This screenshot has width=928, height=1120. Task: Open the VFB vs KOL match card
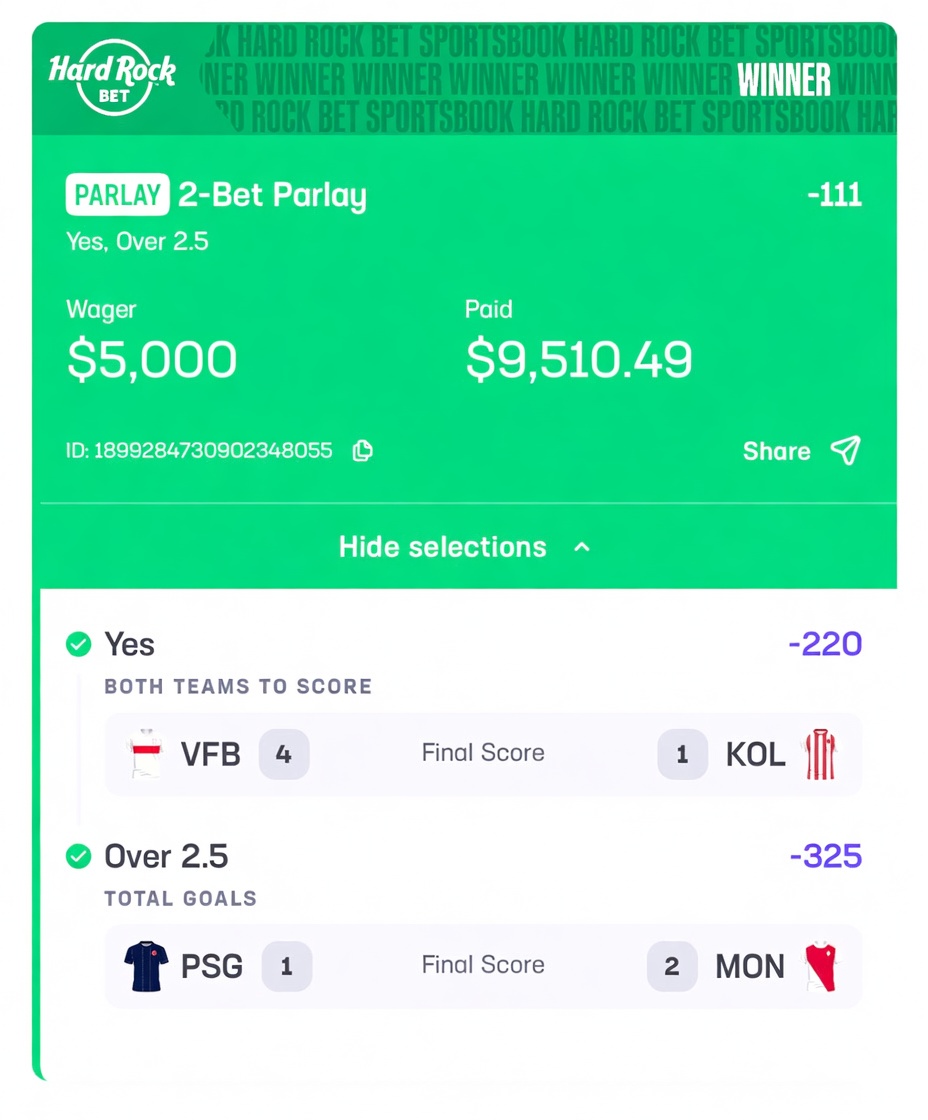coord(483,754)
